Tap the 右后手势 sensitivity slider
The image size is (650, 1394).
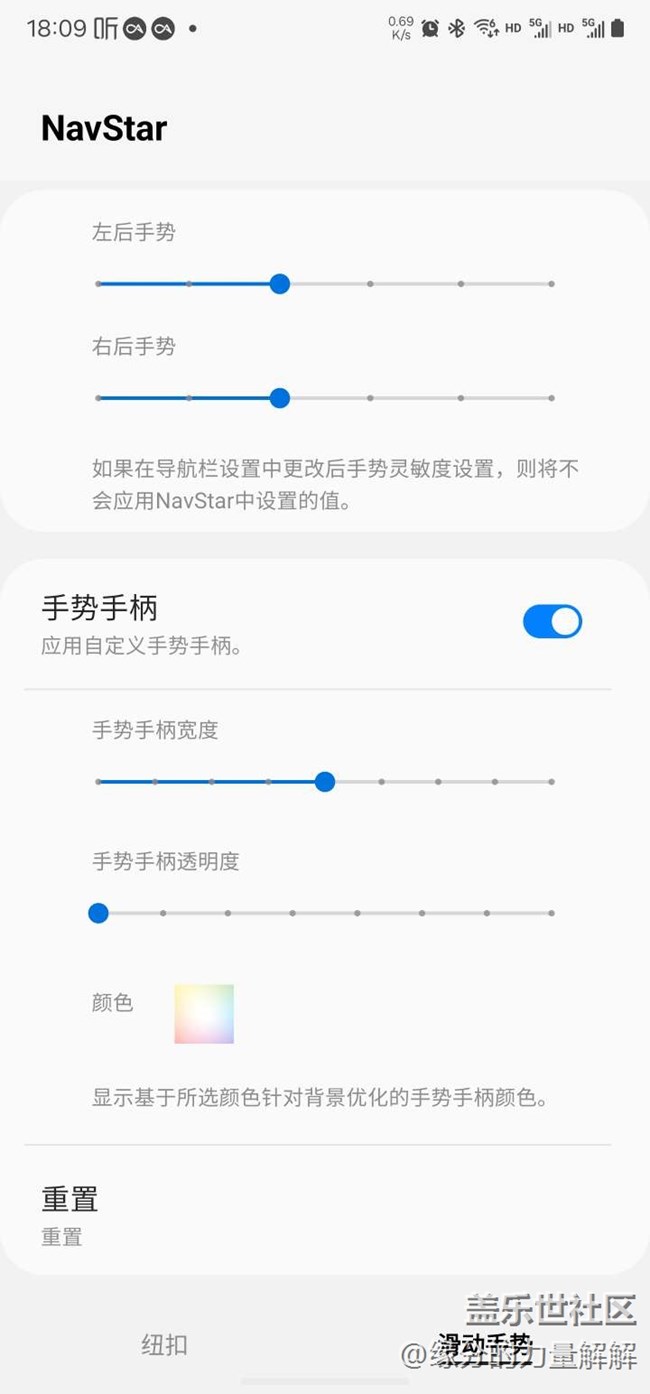pos(325,398)
